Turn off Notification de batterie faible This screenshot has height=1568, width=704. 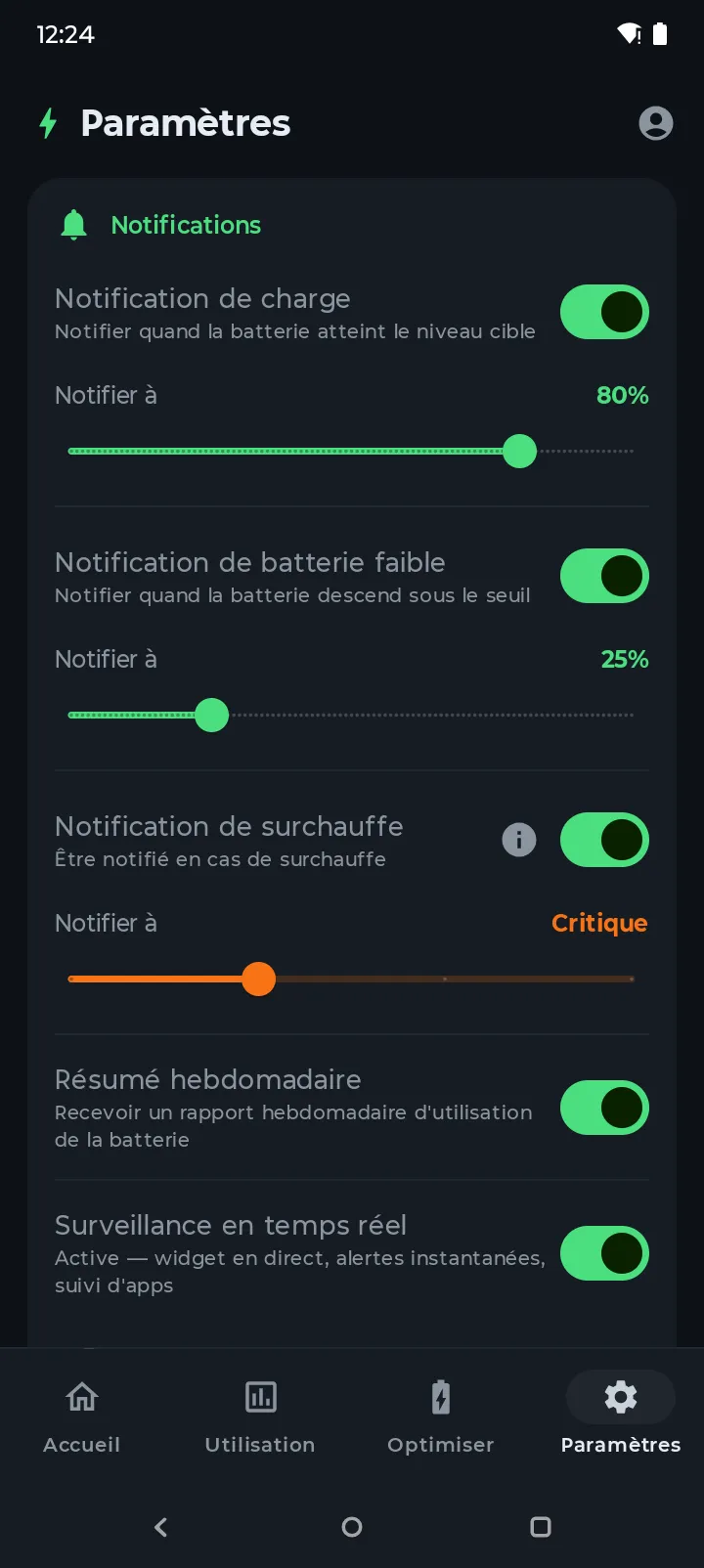(x=604, y=576)
